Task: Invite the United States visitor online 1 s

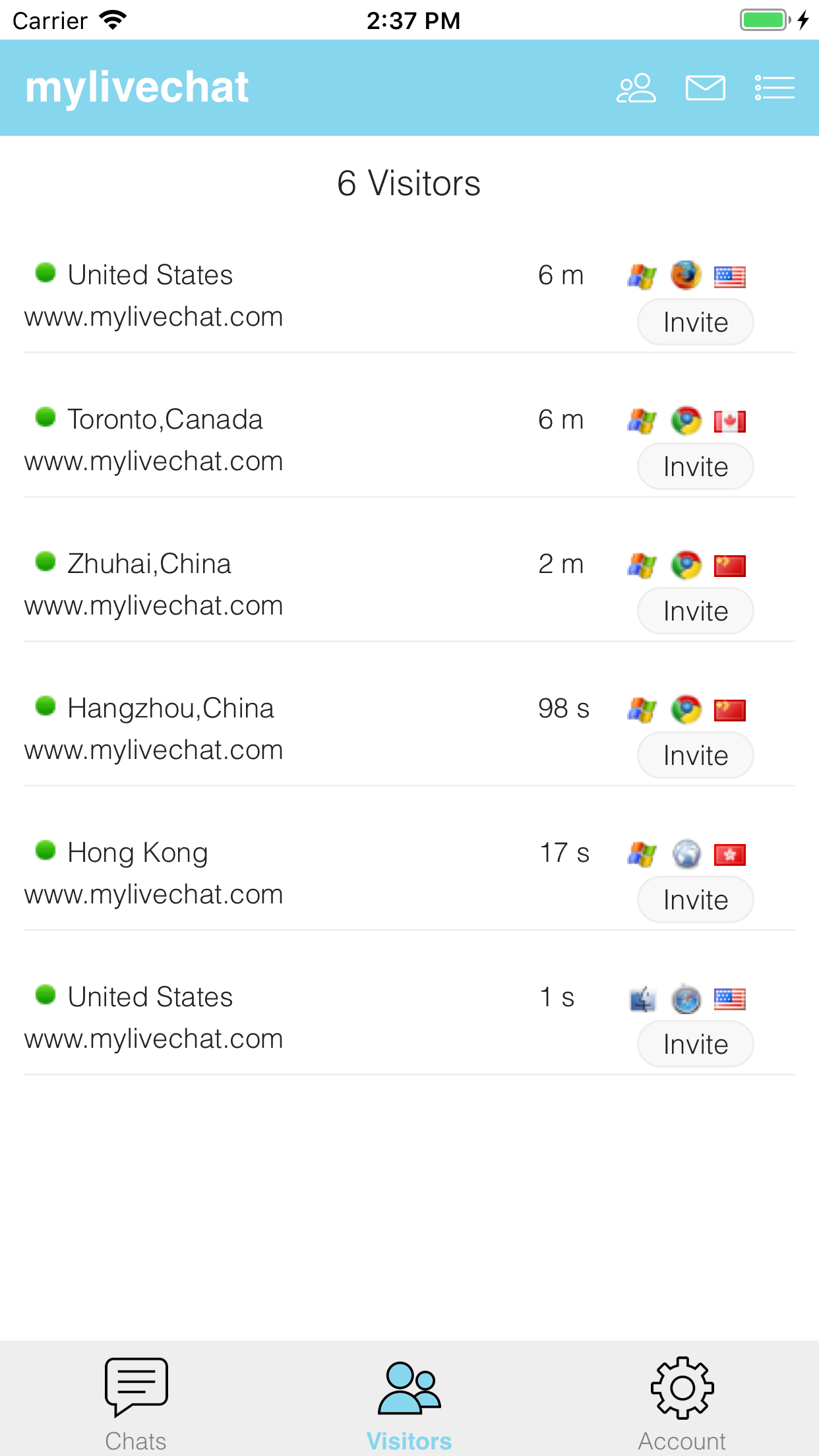Action: tap(695, 1045)
